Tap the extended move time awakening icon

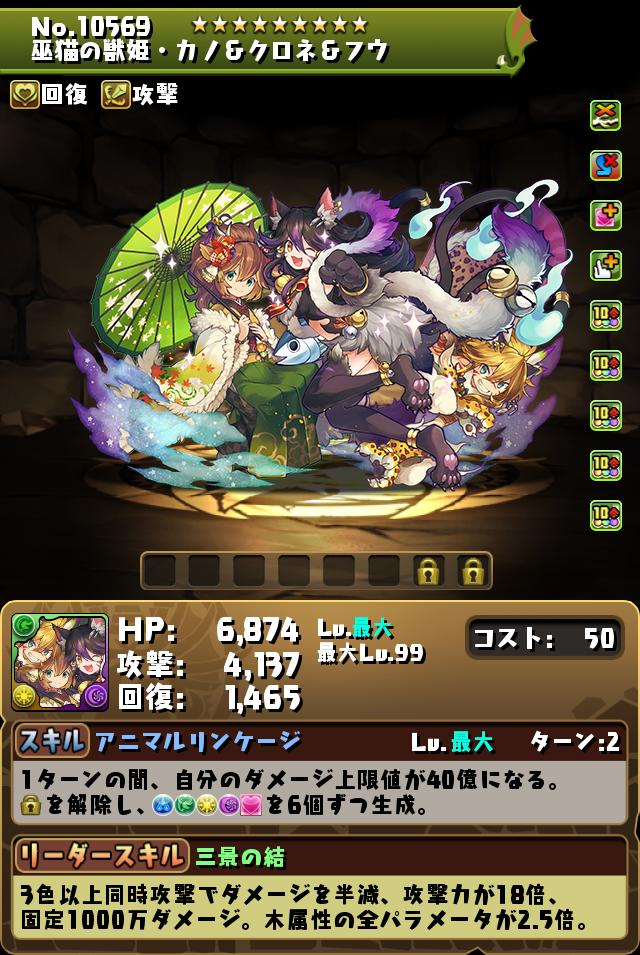[x=605, y=265]
